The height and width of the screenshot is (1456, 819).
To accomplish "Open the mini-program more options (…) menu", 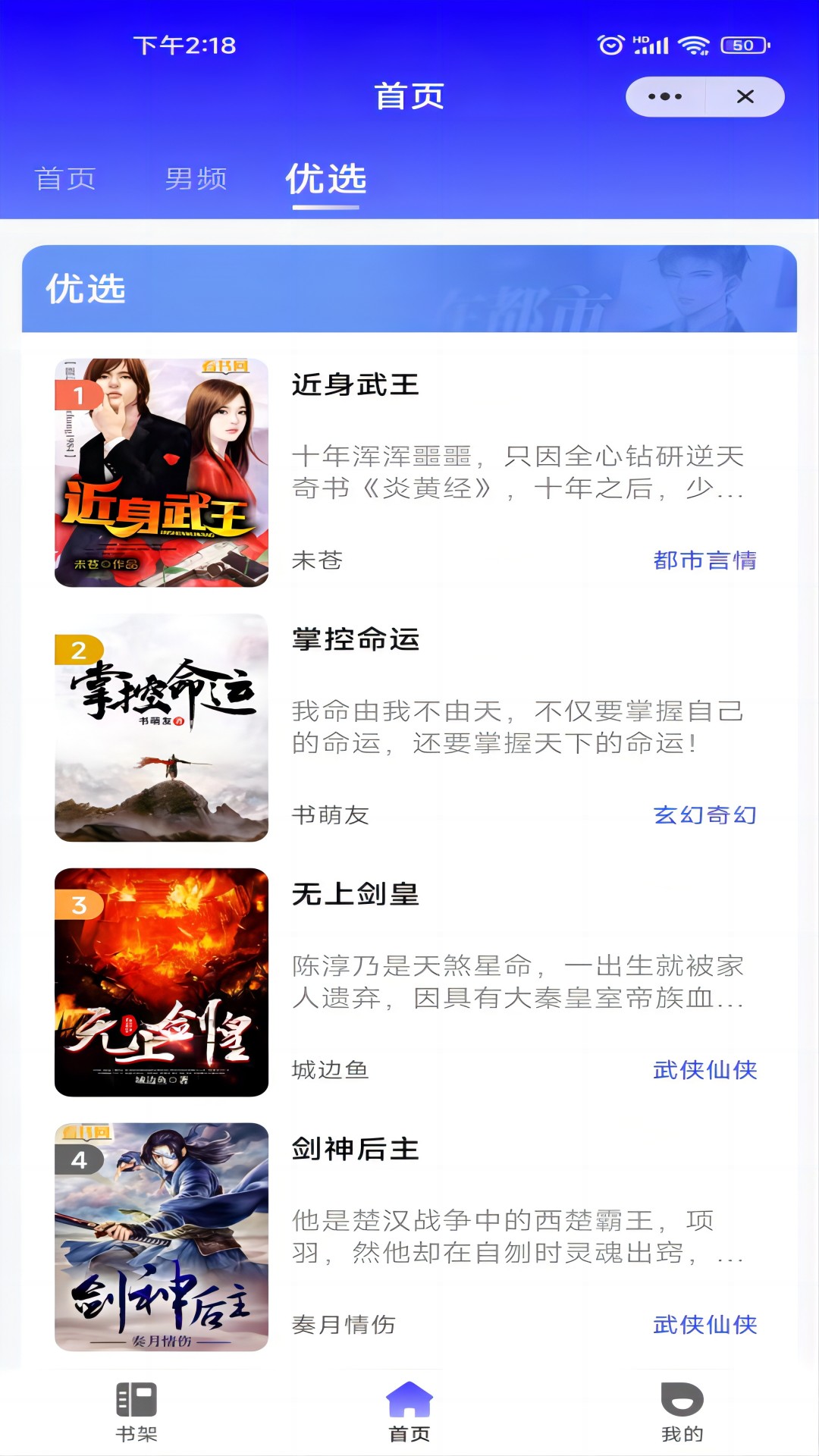I will point(665,96).
